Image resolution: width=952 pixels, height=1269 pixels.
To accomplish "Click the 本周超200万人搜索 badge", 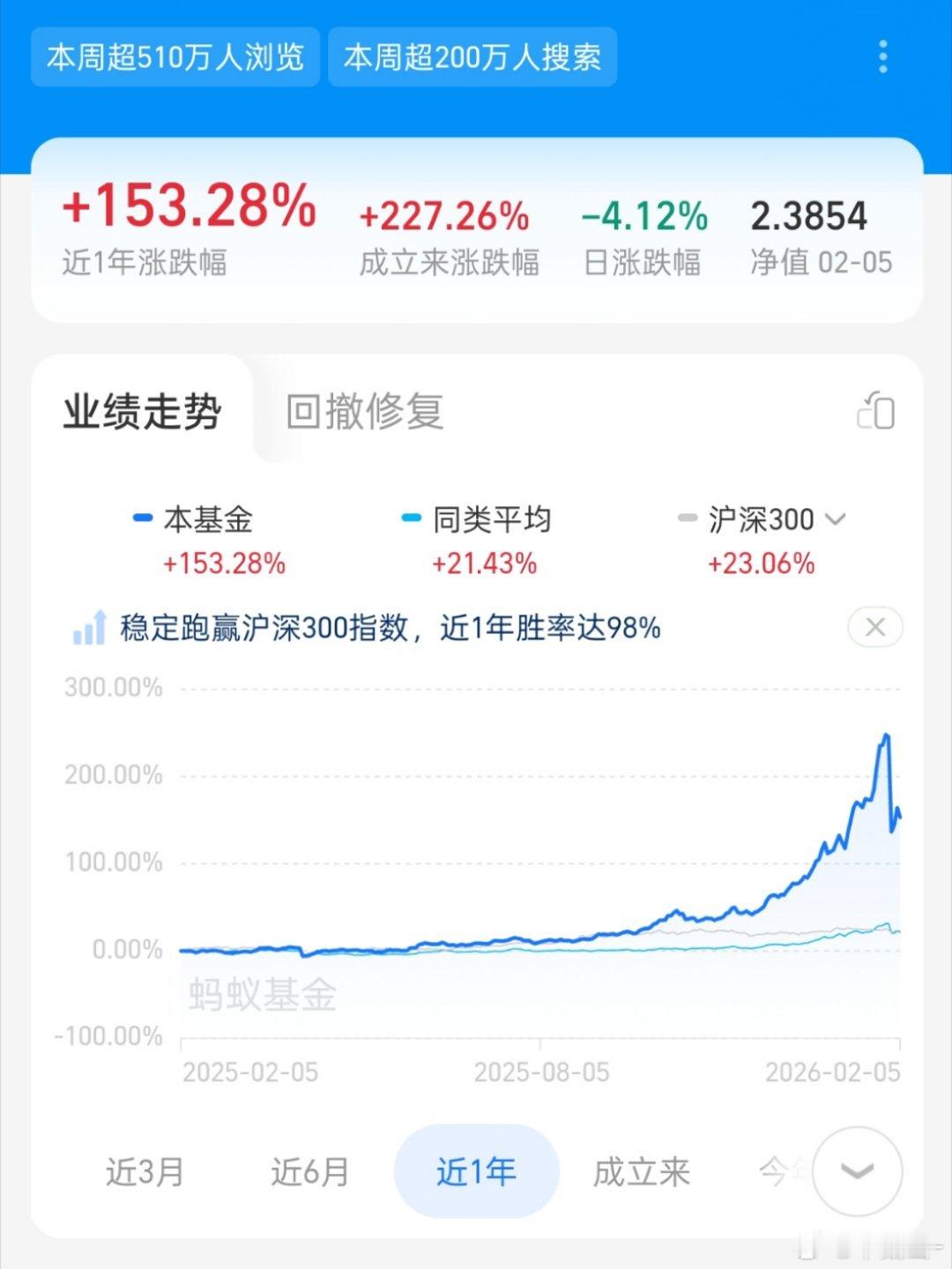I will click(472, 56).
